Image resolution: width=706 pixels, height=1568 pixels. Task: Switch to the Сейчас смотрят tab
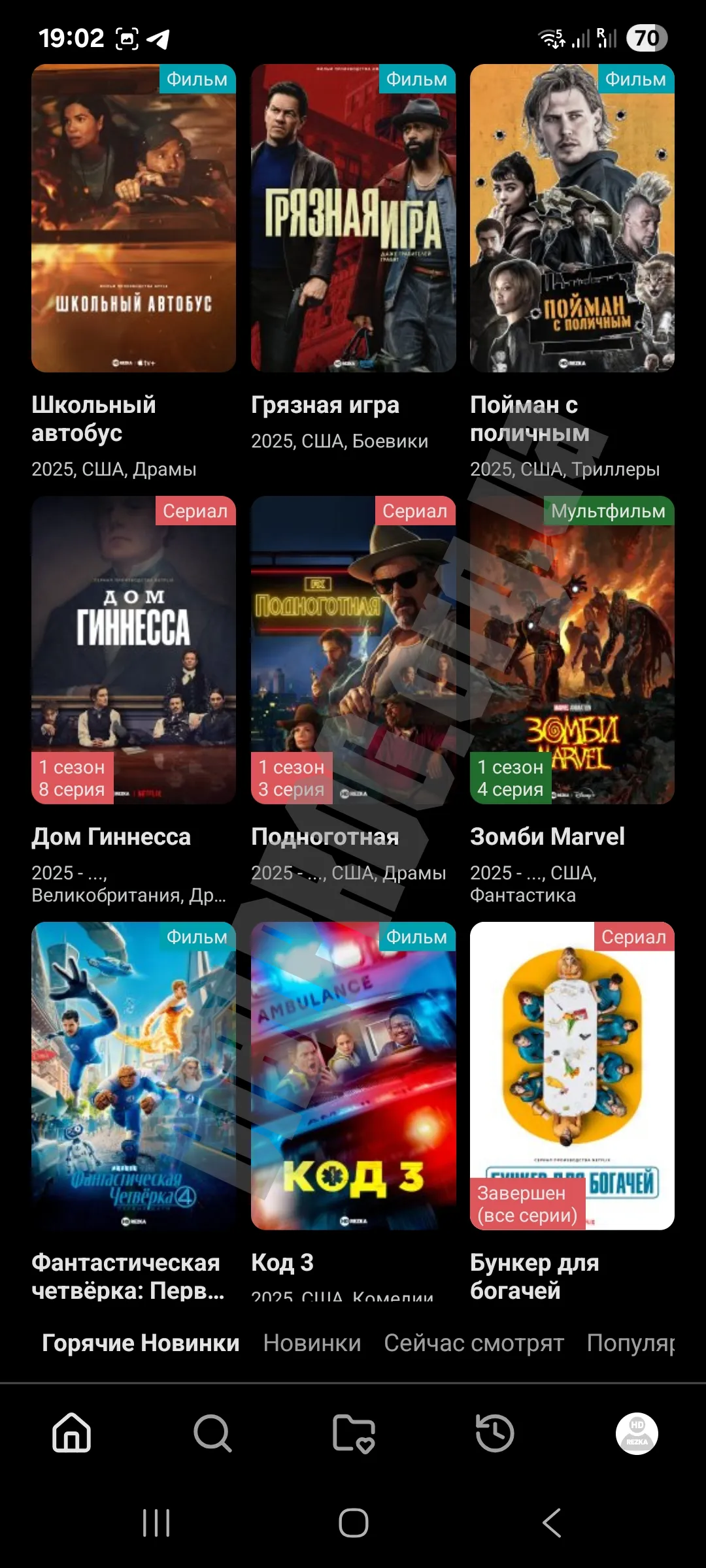(473, 1343)
